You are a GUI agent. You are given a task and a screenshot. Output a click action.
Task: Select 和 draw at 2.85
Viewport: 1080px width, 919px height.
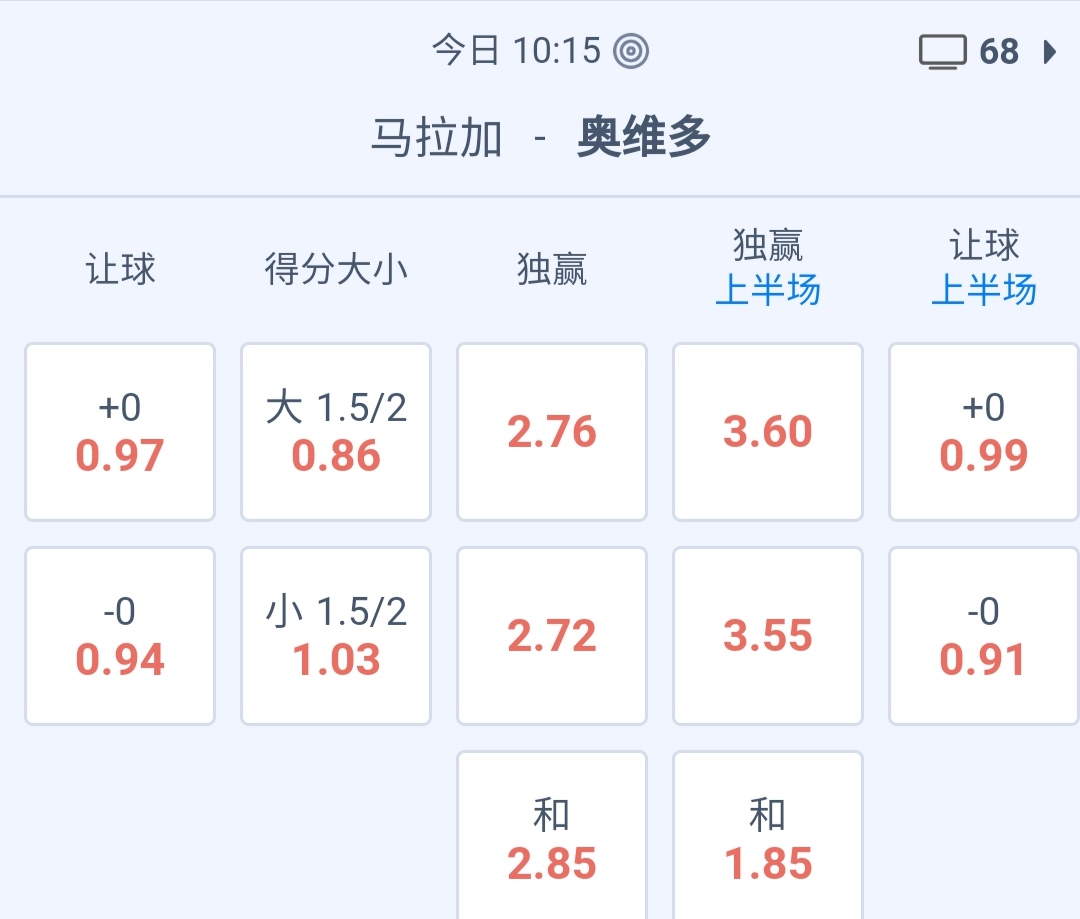point(552,838)
